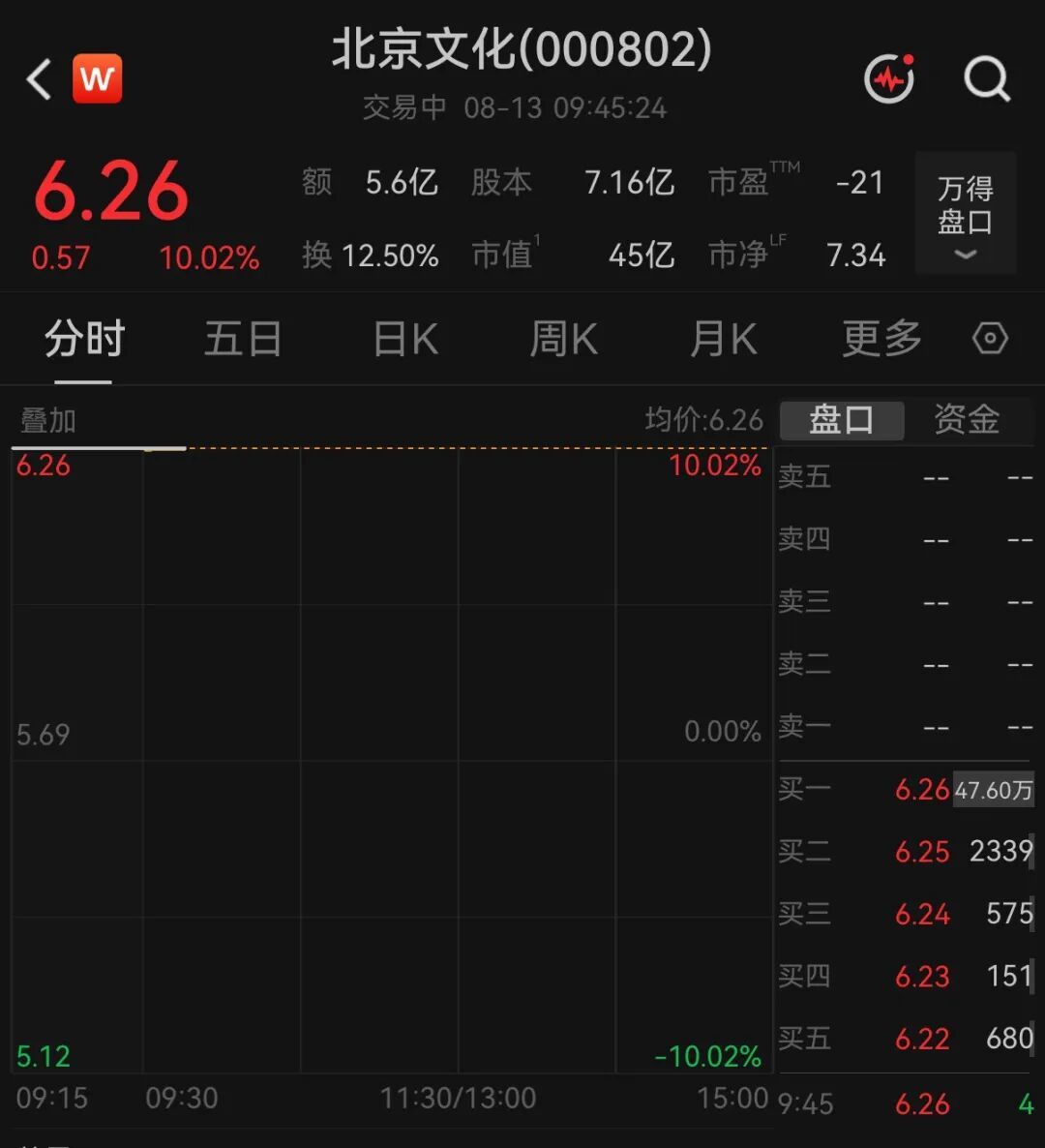Switch to the 日K tab
The width and height of the screenshot is (1045, 1148).
tap(405, 339)
